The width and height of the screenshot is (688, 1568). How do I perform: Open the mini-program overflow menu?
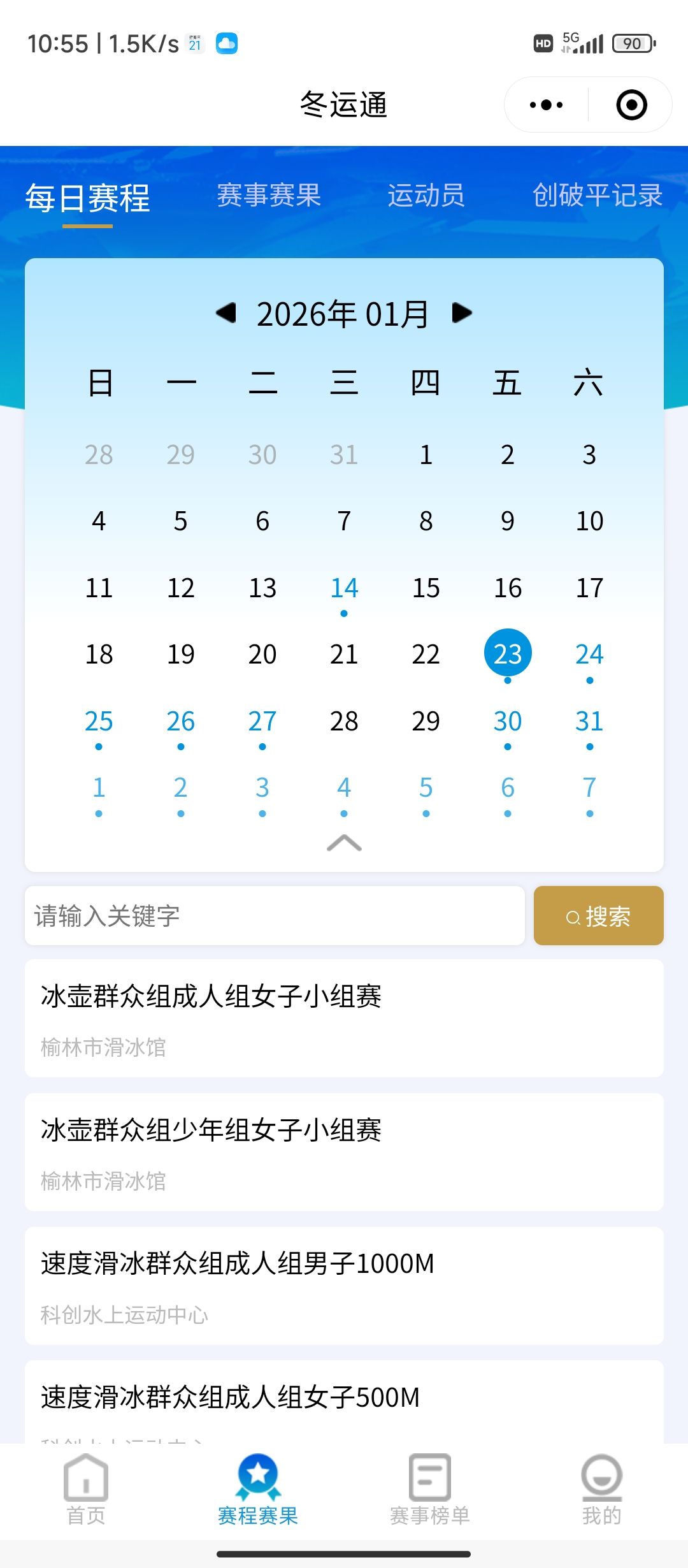[546, 105]
